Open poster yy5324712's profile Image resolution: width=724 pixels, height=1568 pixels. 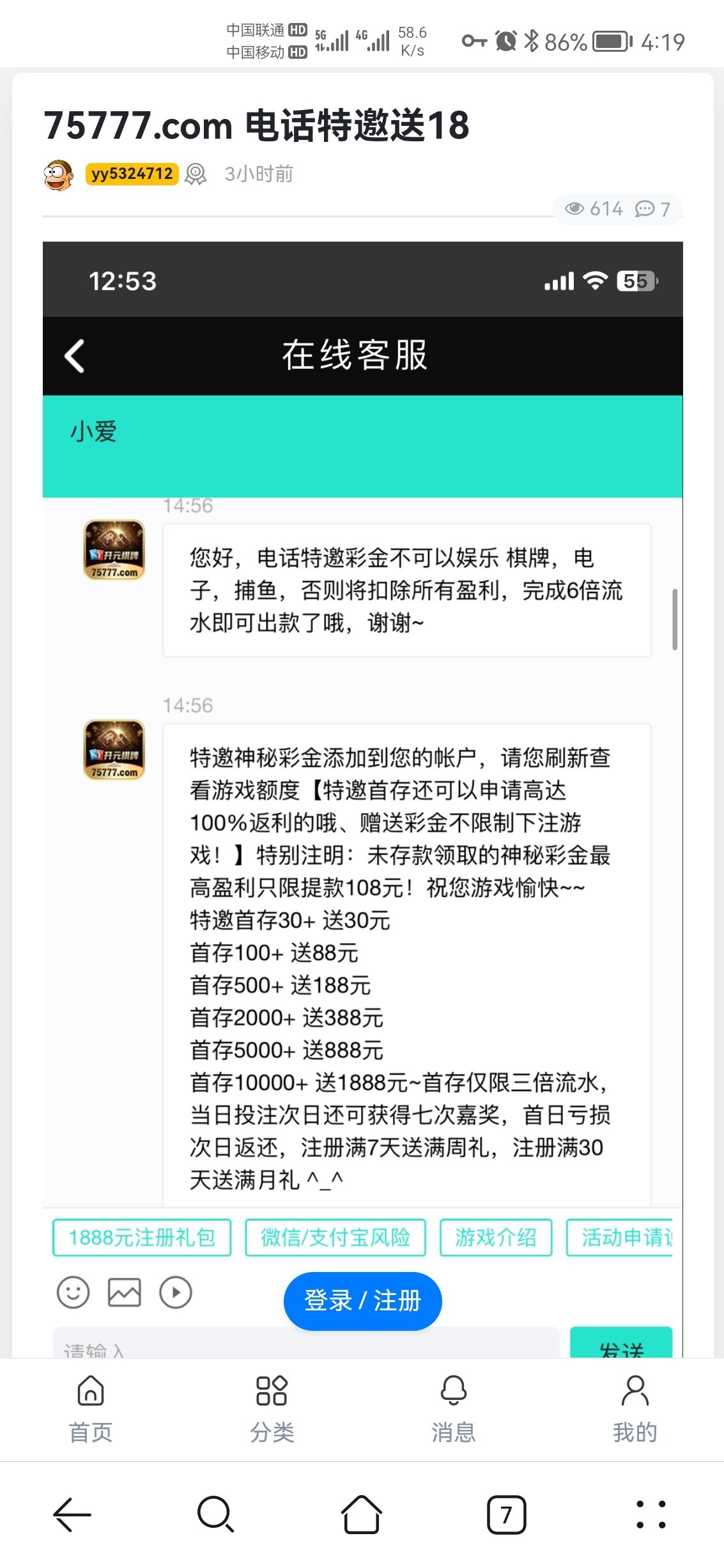coord(132,174)
